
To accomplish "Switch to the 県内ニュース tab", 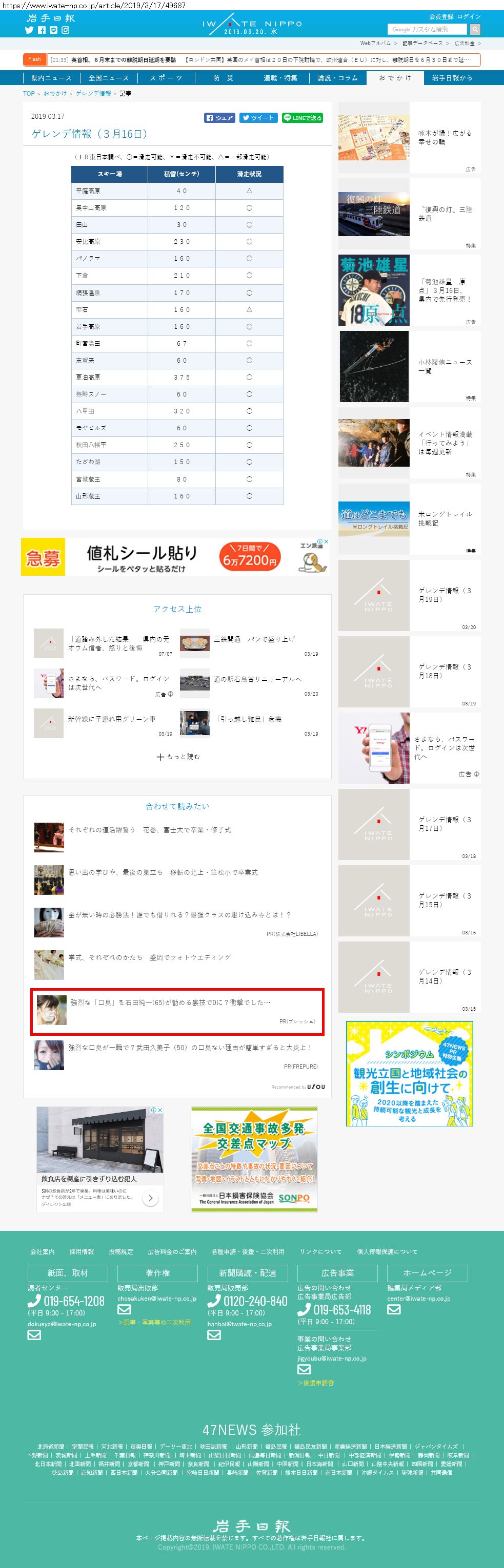I will [51, 78].
